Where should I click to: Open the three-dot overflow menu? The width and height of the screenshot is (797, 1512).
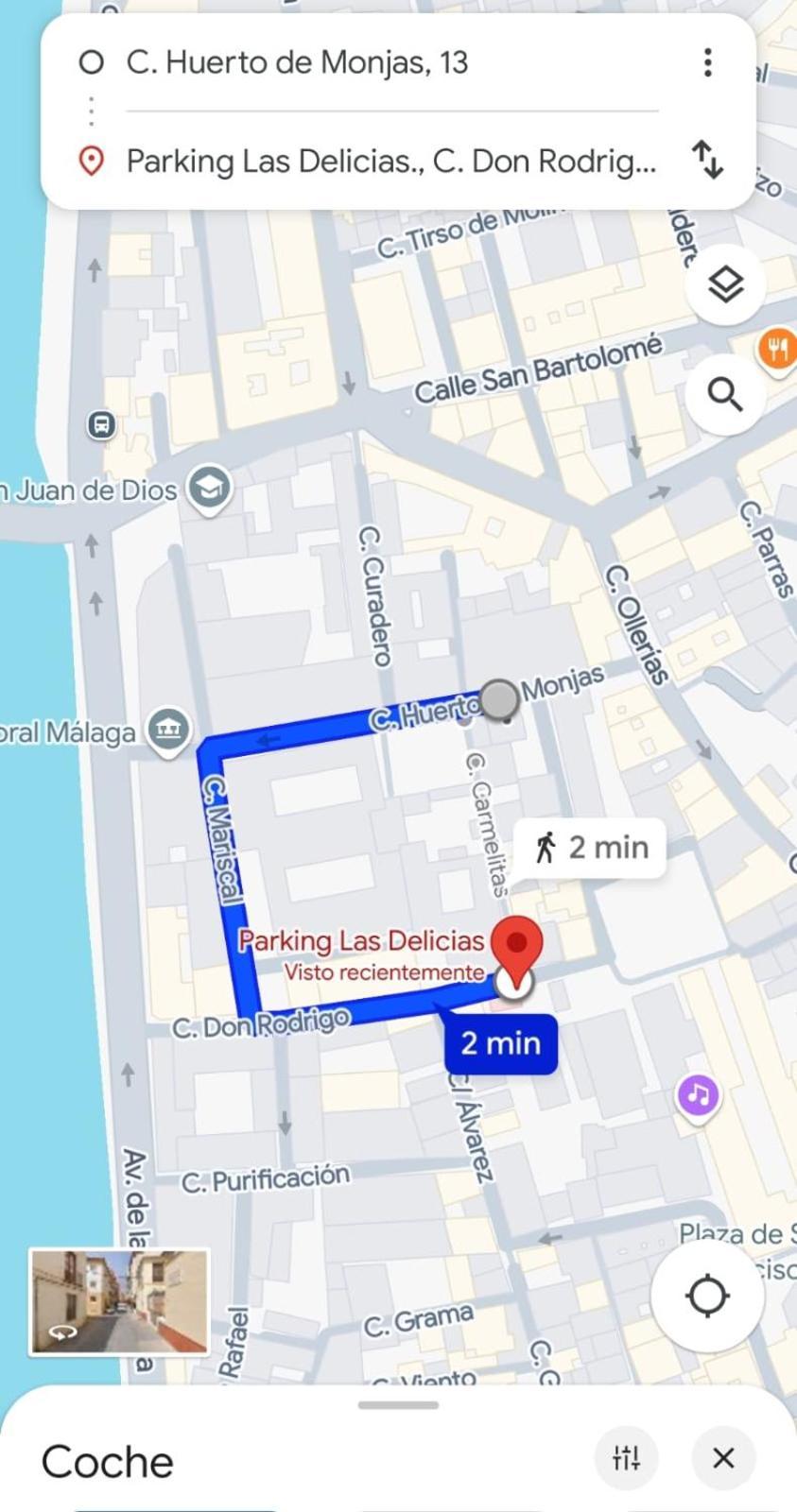click(707, 62)
